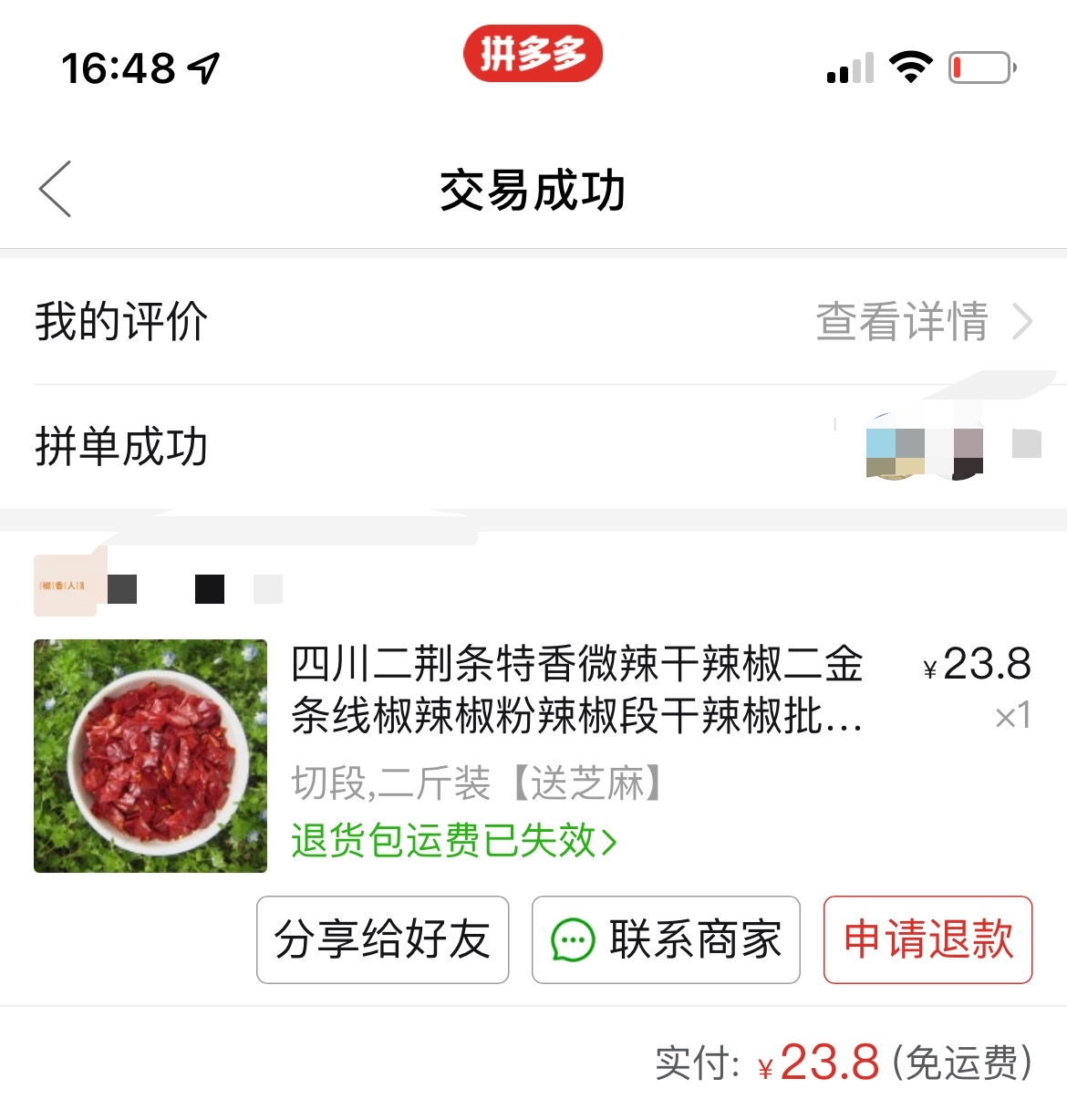Open the 四川二荆条 product title

click(x=576, y=690)
